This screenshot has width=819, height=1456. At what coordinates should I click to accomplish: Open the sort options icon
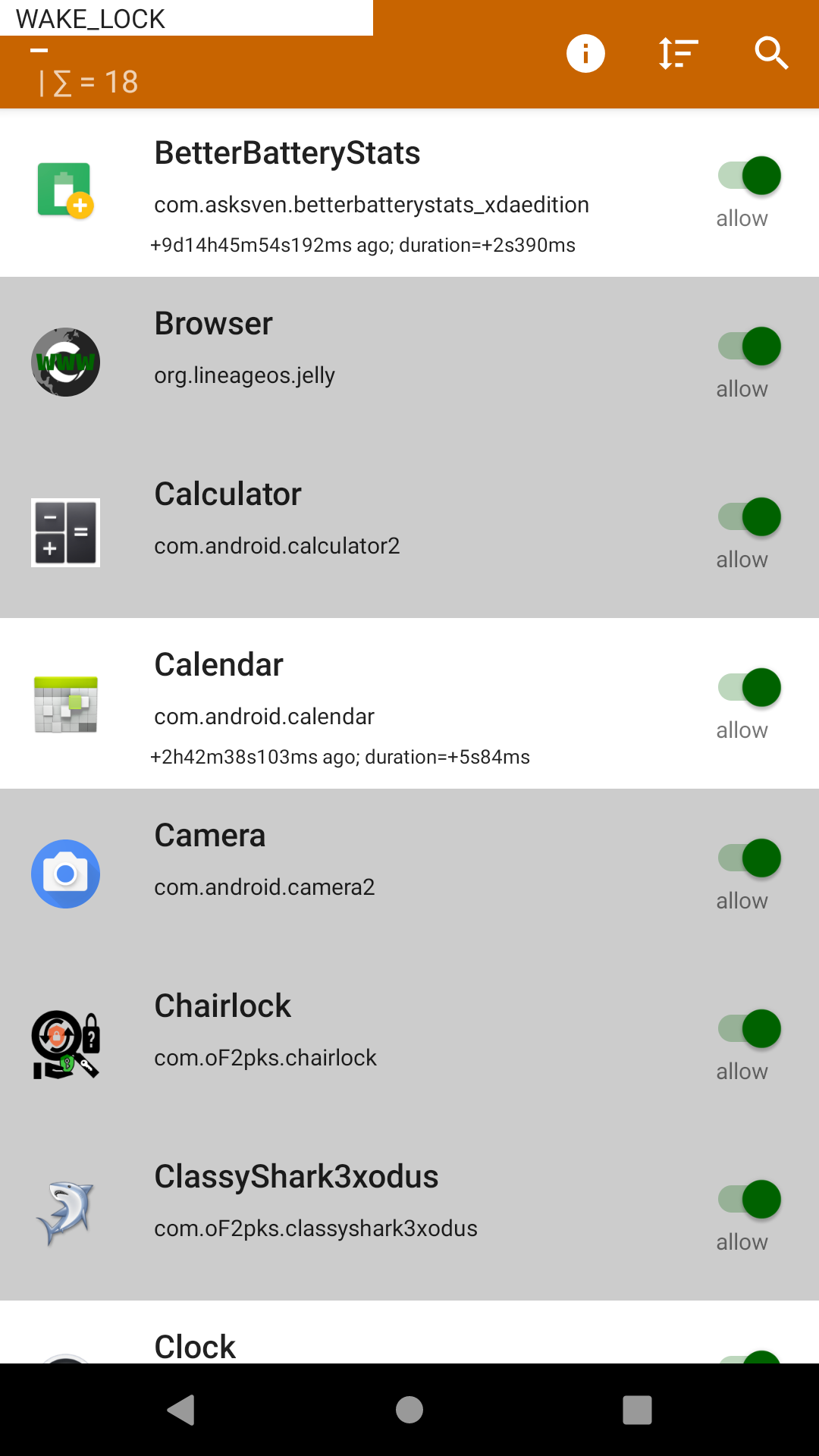click(678, 54)
